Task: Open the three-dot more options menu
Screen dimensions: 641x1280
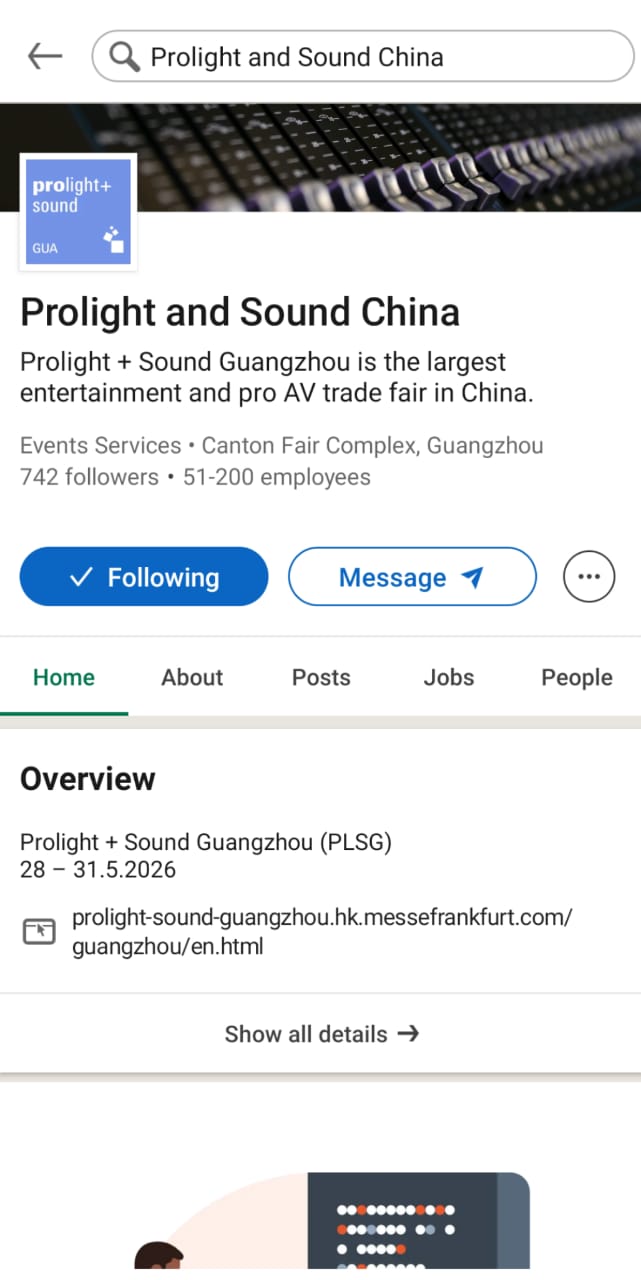Action: (x=589, y=577)
